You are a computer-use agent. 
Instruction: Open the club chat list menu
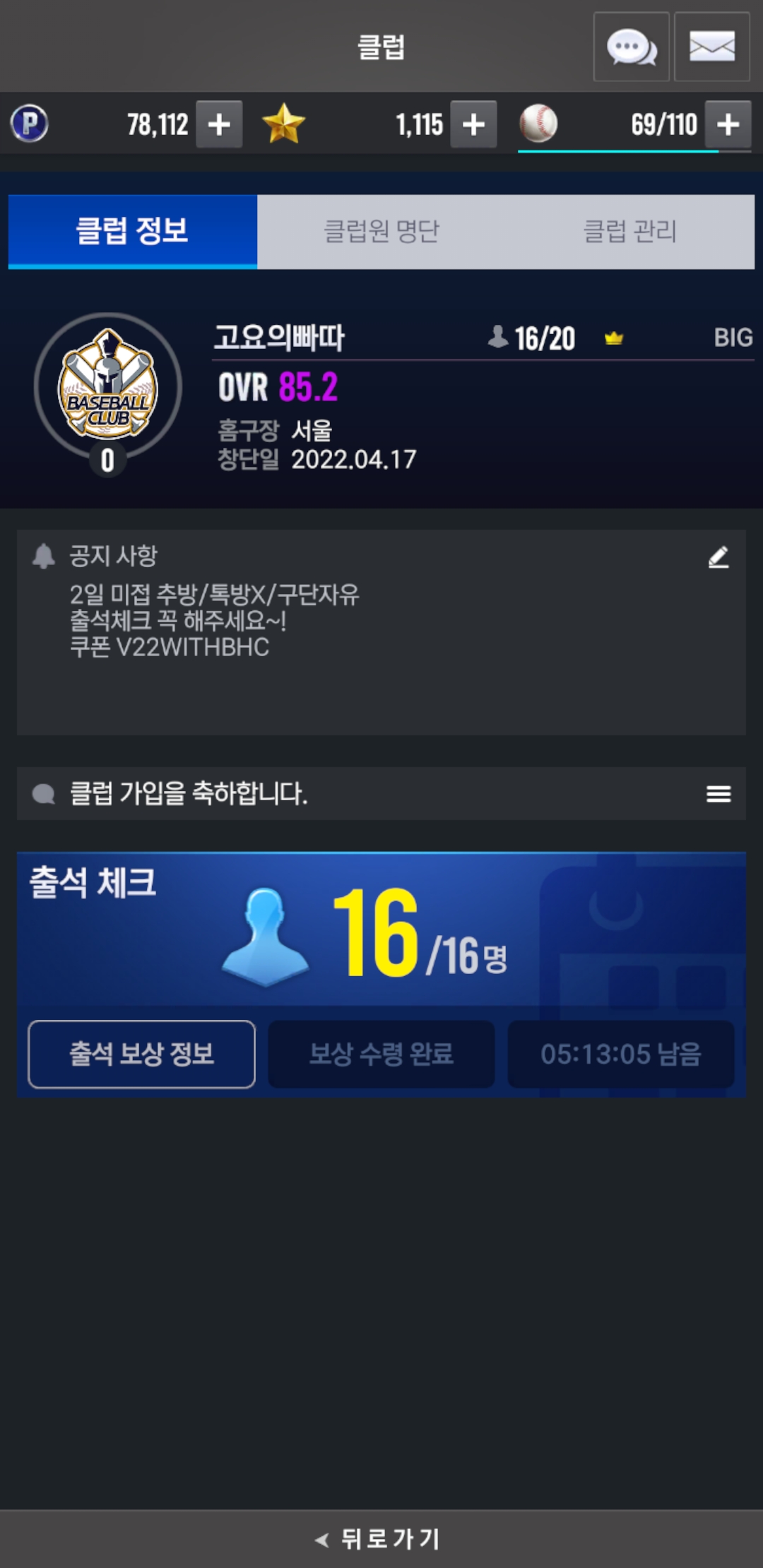click(718, 794)
